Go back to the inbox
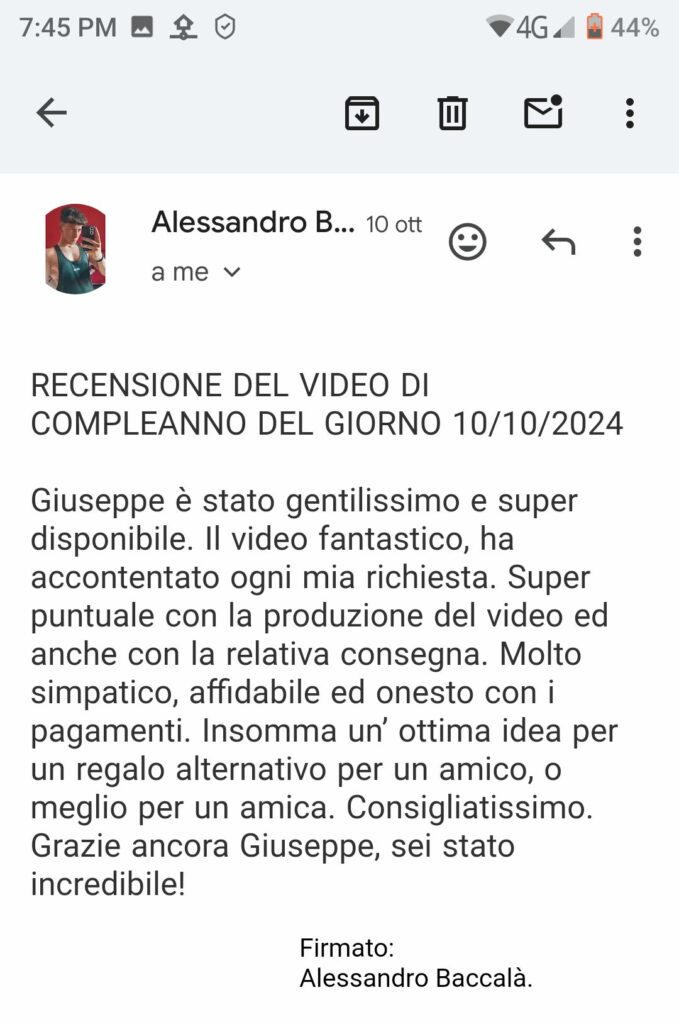The width and height of the screenshot is (679, 1024). coord(51,113)
